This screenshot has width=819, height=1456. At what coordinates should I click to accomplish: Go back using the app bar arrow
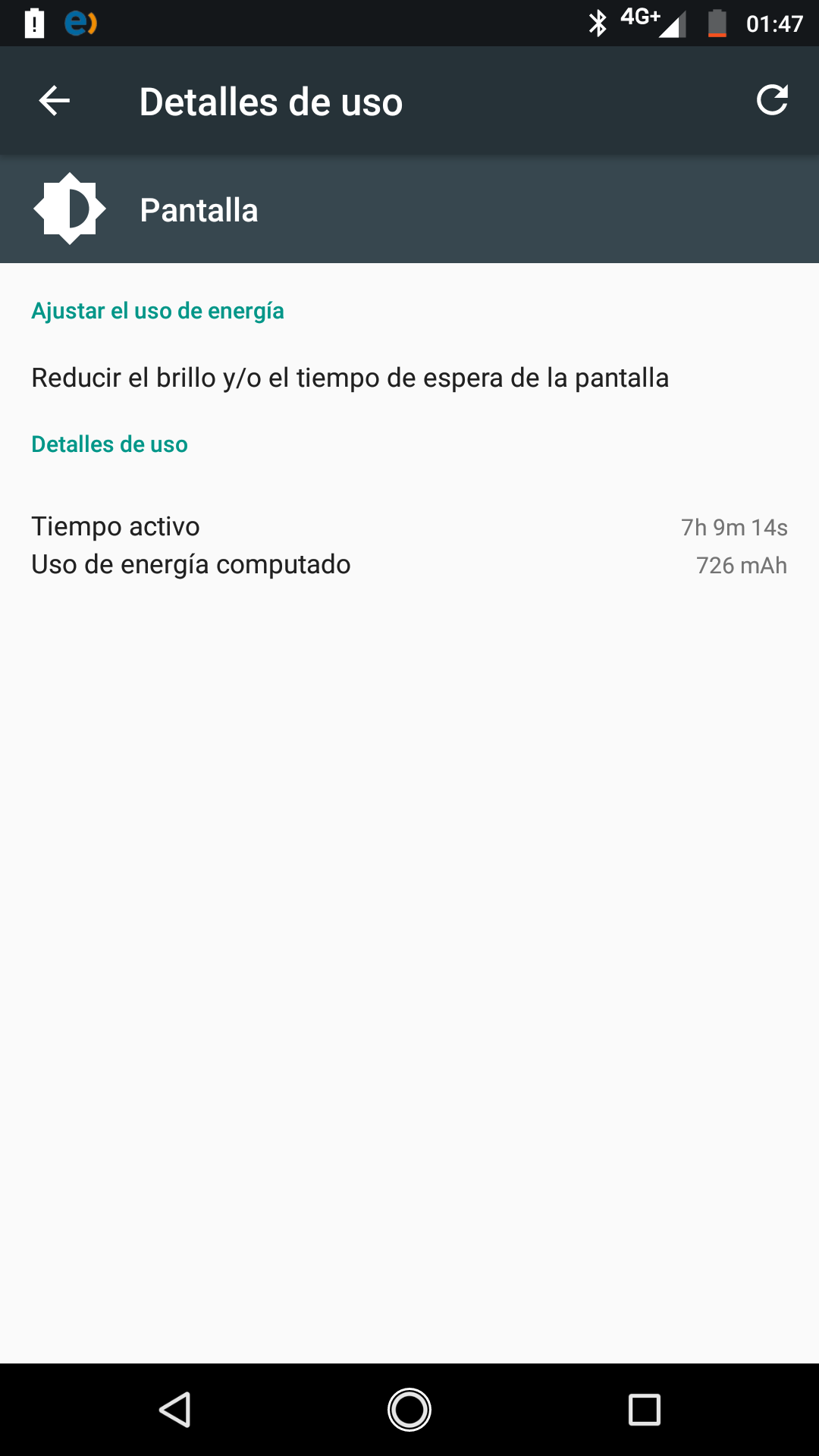click(55, 101)
